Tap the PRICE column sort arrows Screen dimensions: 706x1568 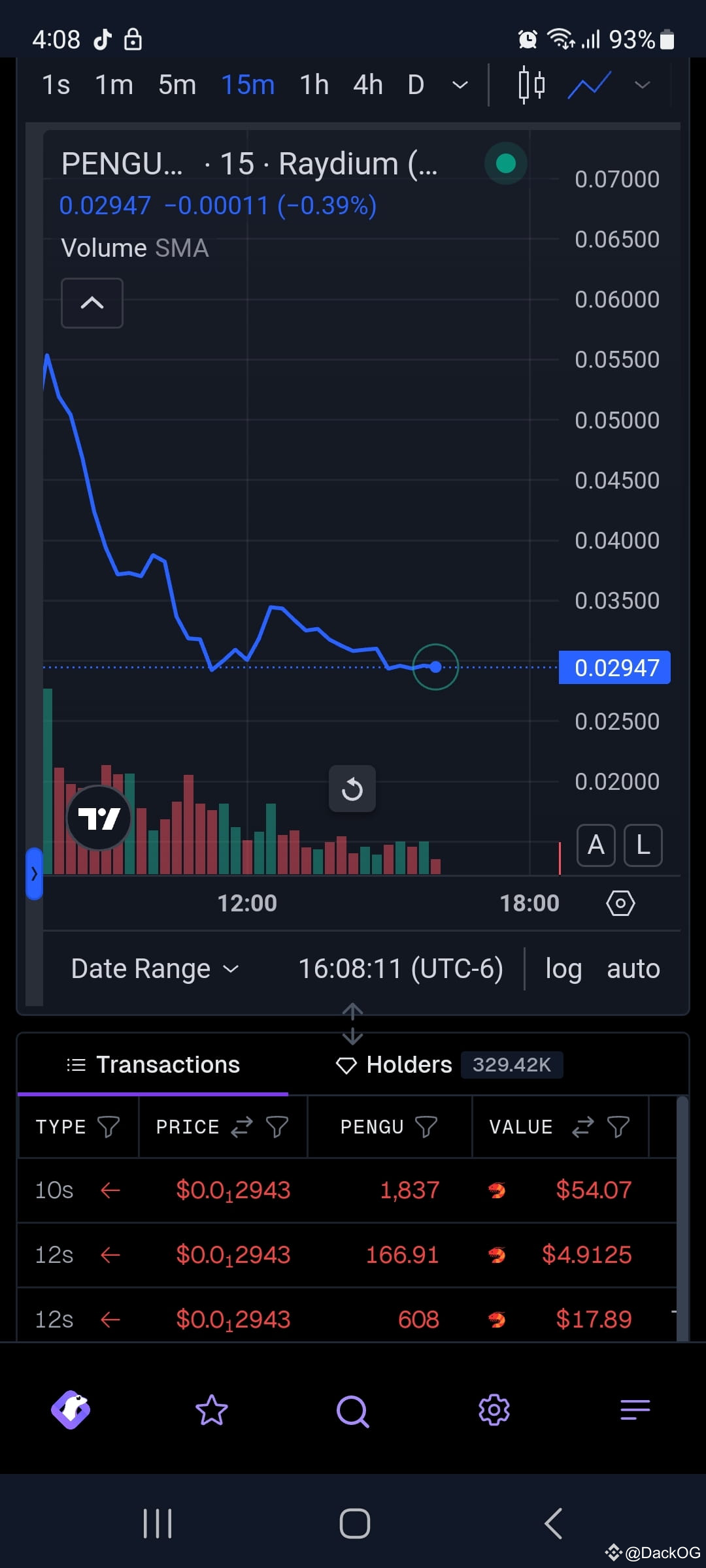coord(243,1126)
